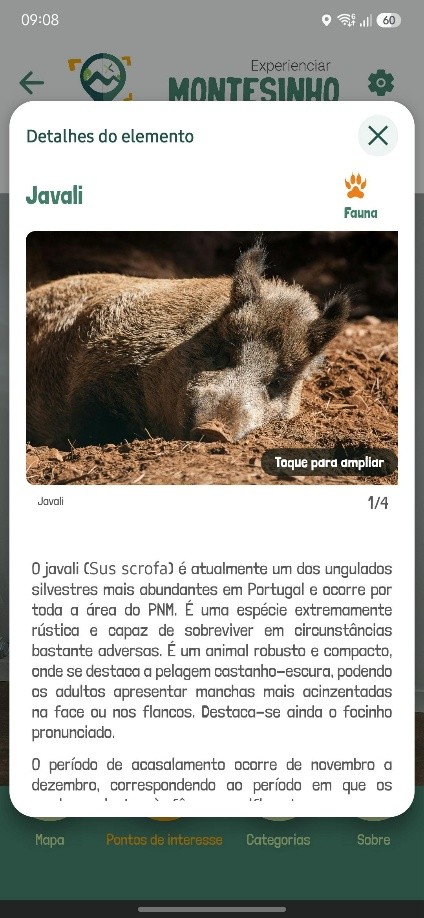The width and height of the screenshot is (424, 918).
Task: Enlarge the Javali photo
Action: pyautogui.click(x=329, y=463)
